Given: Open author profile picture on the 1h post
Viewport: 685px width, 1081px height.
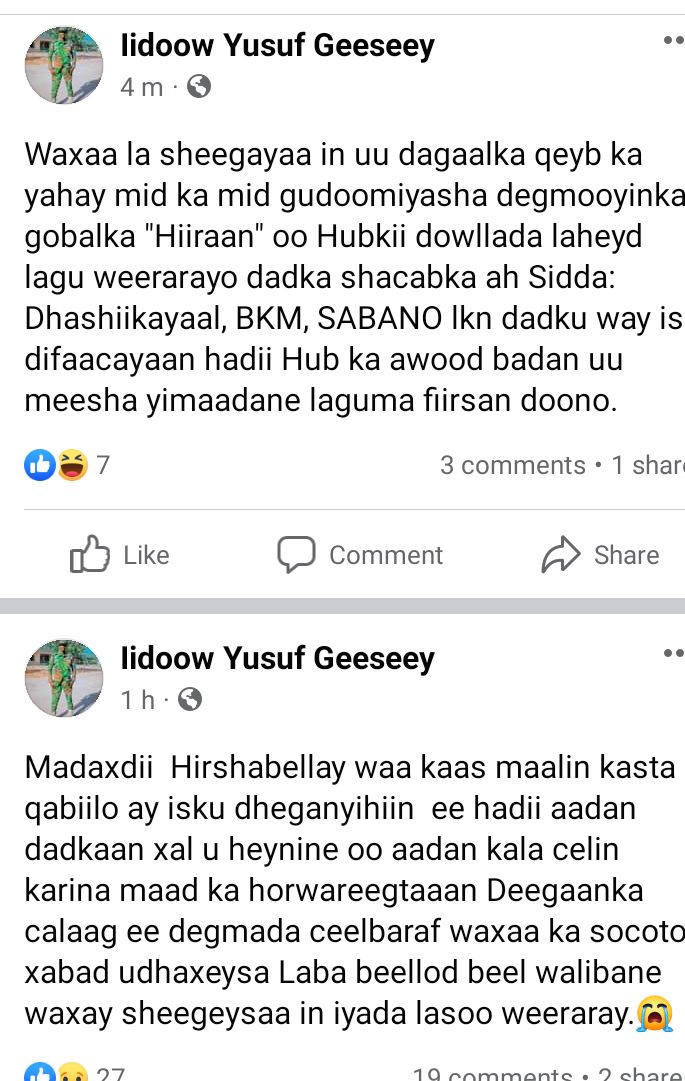Looking at the screenshot, I should point(63,677).
